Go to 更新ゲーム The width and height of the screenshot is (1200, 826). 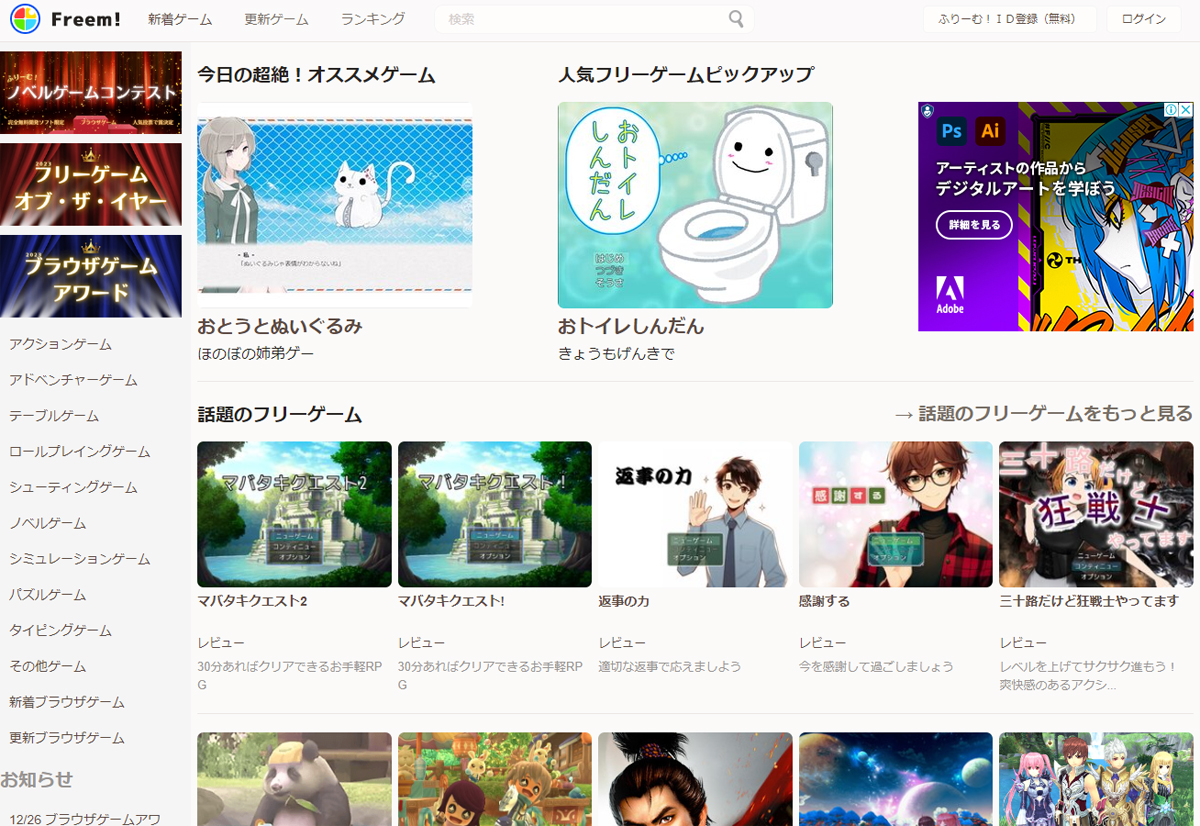(x=276, y=19)
